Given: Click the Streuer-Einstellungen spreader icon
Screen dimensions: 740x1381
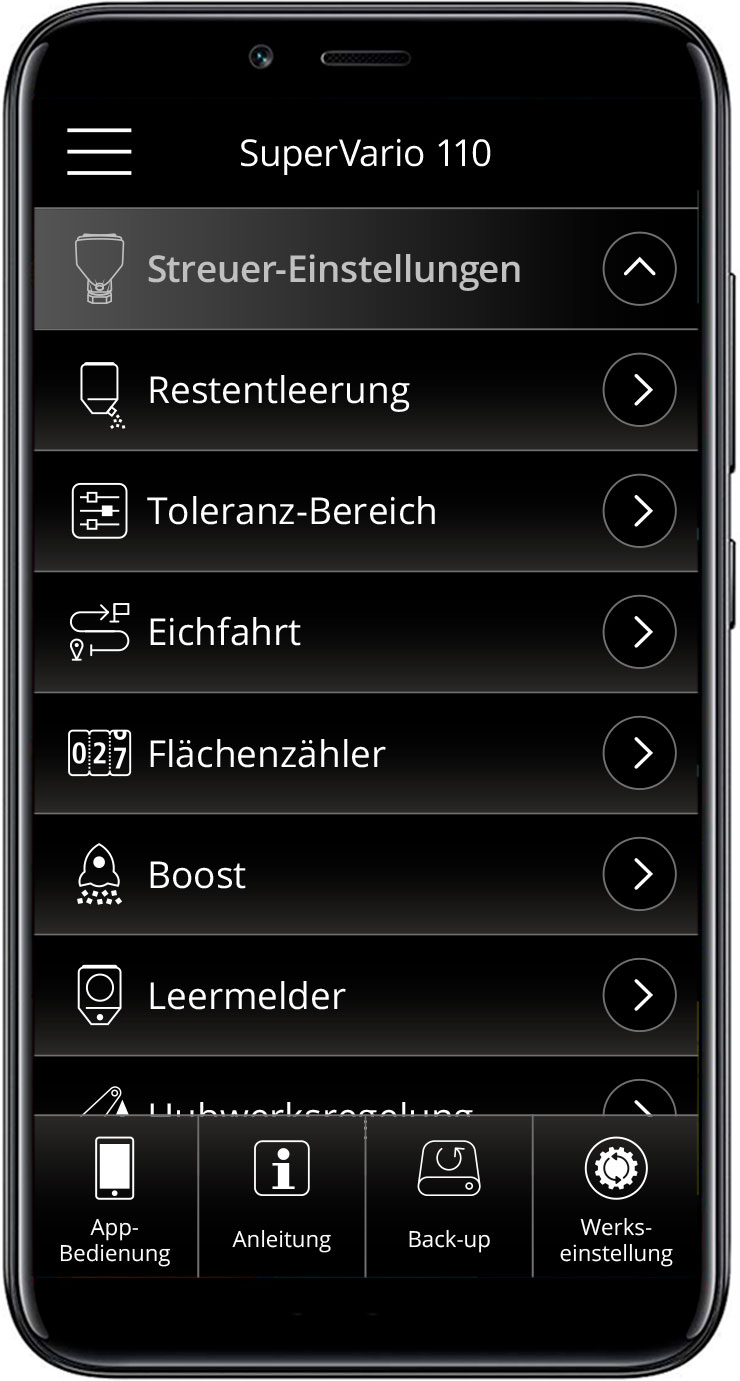Looking at the screenshot, I should click(x=99, y=268).
